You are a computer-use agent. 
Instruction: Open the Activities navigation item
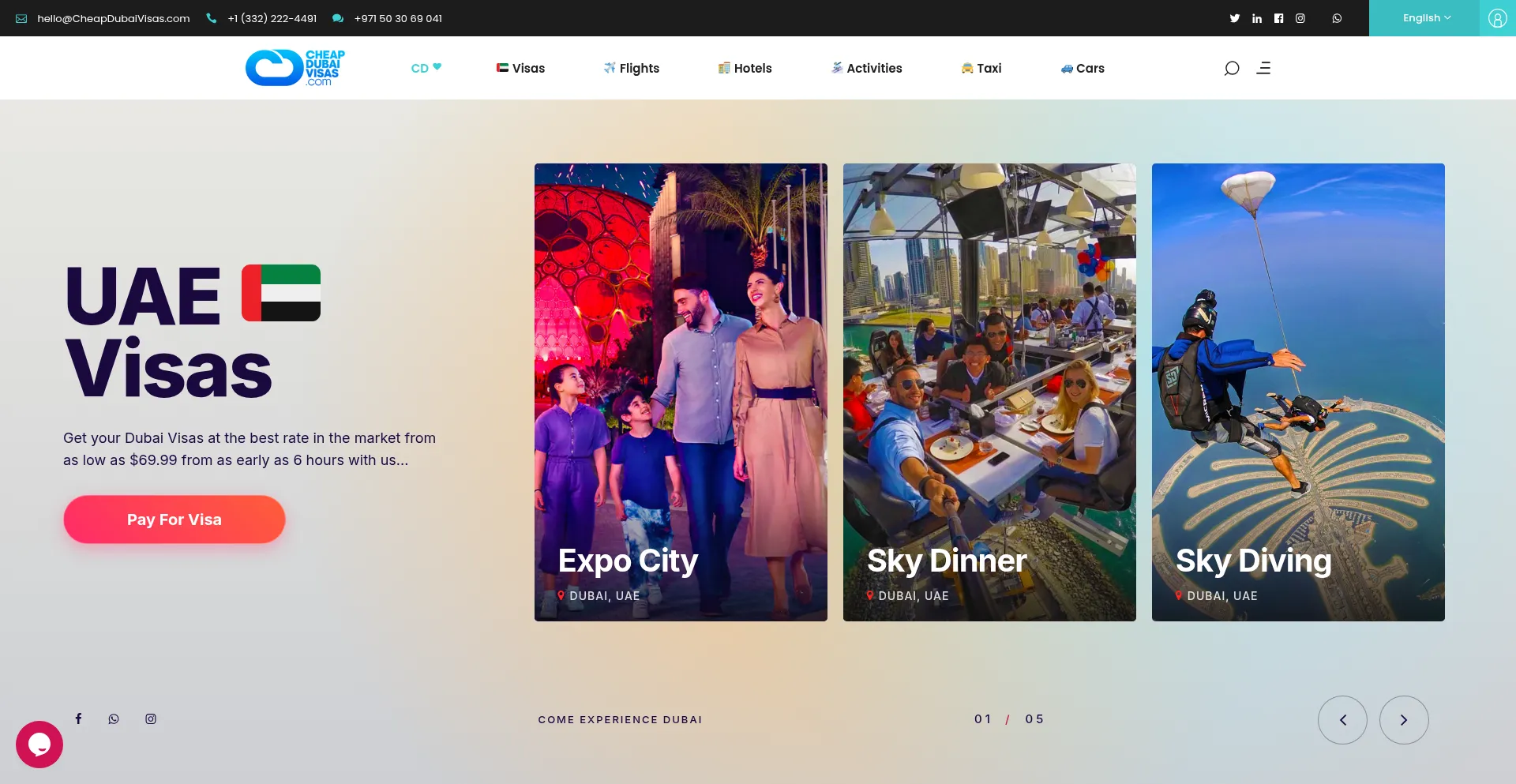[x=866, y=69]
